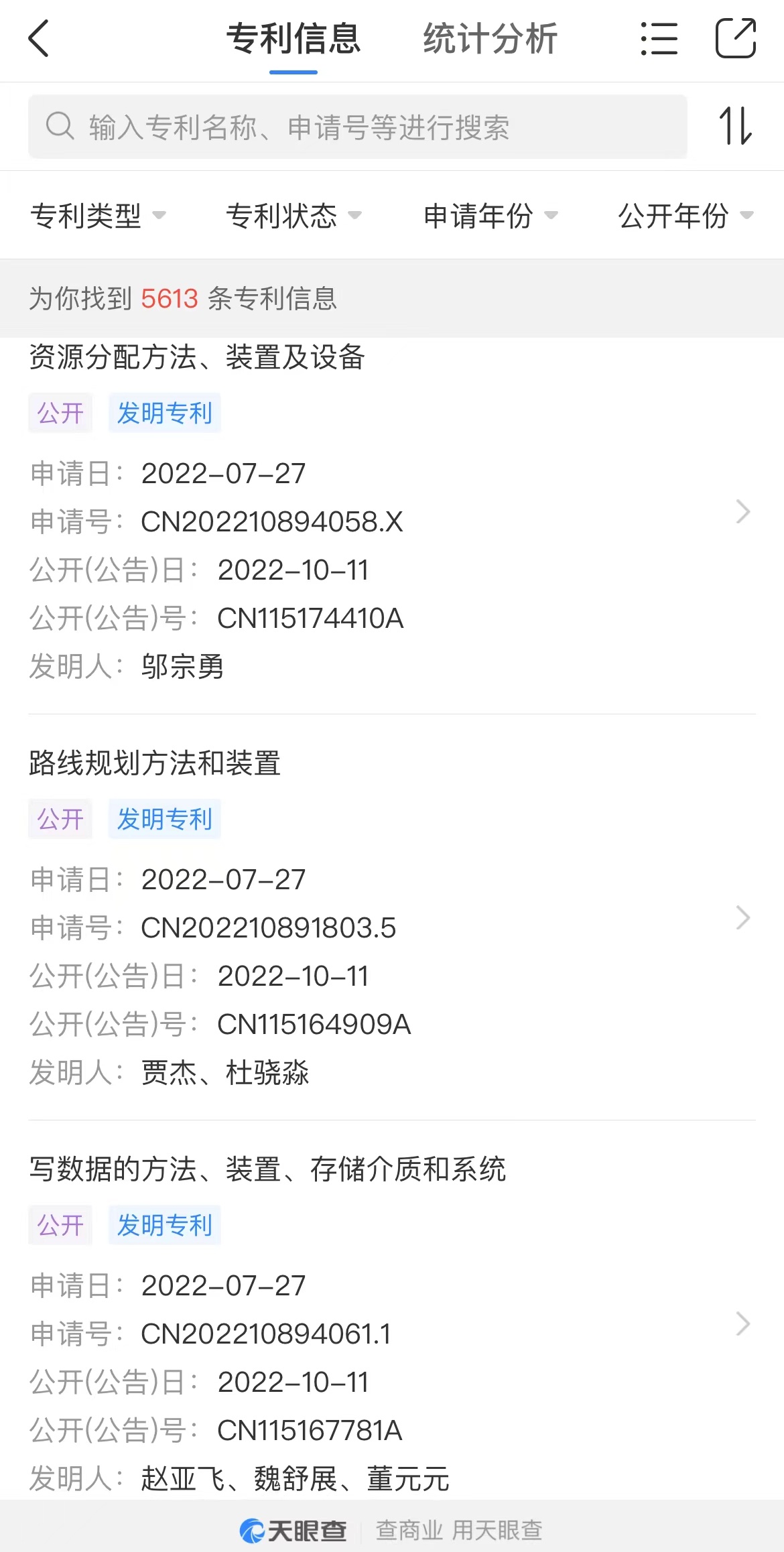Open the 公开年份 filter dropdown
The image size is (784, 1552).
coord(686,215)
